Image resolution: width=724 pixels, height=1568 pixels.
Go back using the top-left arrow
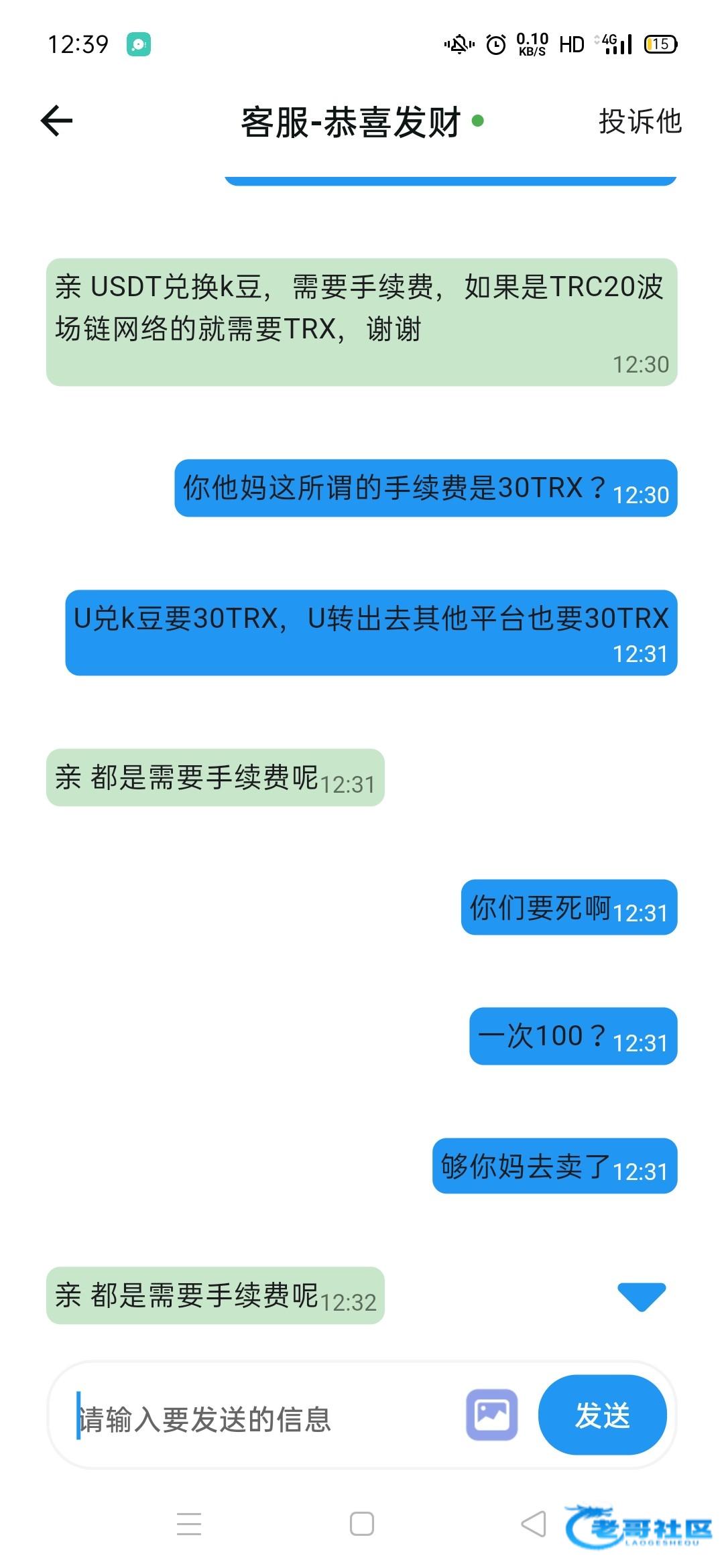pyautogui.click(x=57, y=121)
